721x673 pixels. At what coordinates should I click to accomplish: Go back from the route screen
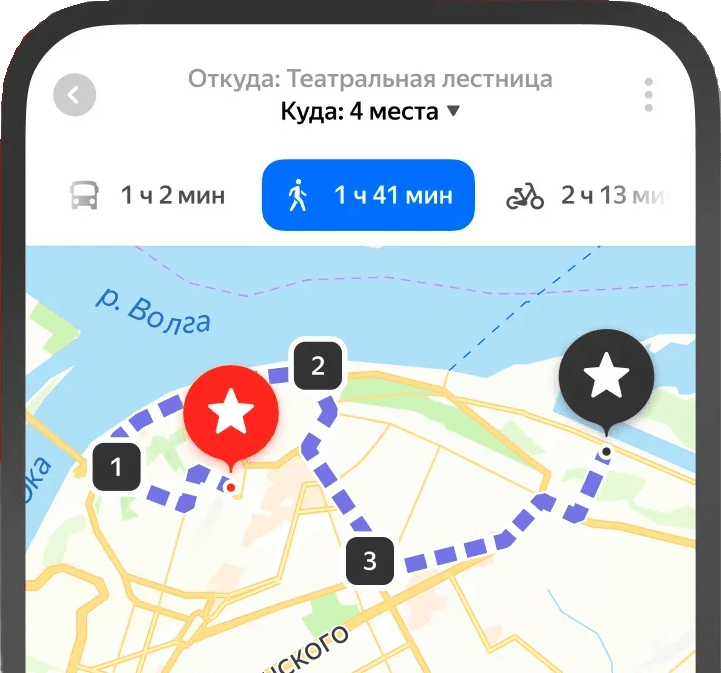(x=75, y=95)
